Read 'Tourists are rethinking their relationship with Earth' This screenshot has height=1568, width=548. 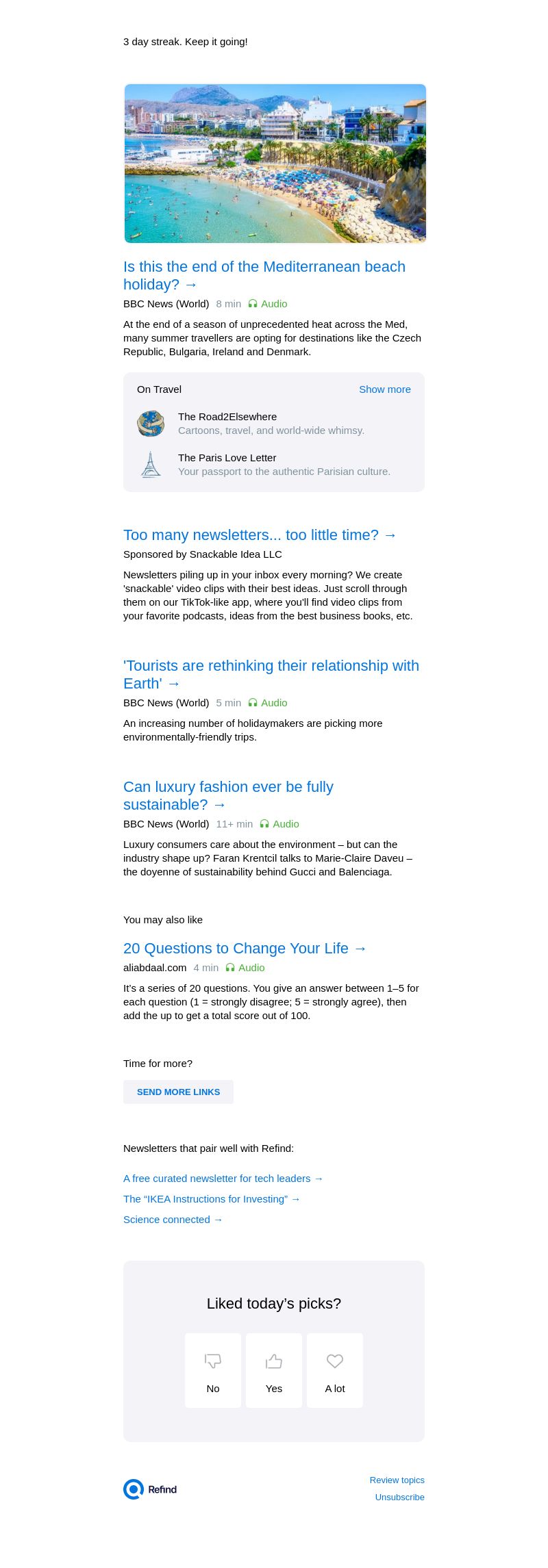pyautogui.click(x=271, y=674)
